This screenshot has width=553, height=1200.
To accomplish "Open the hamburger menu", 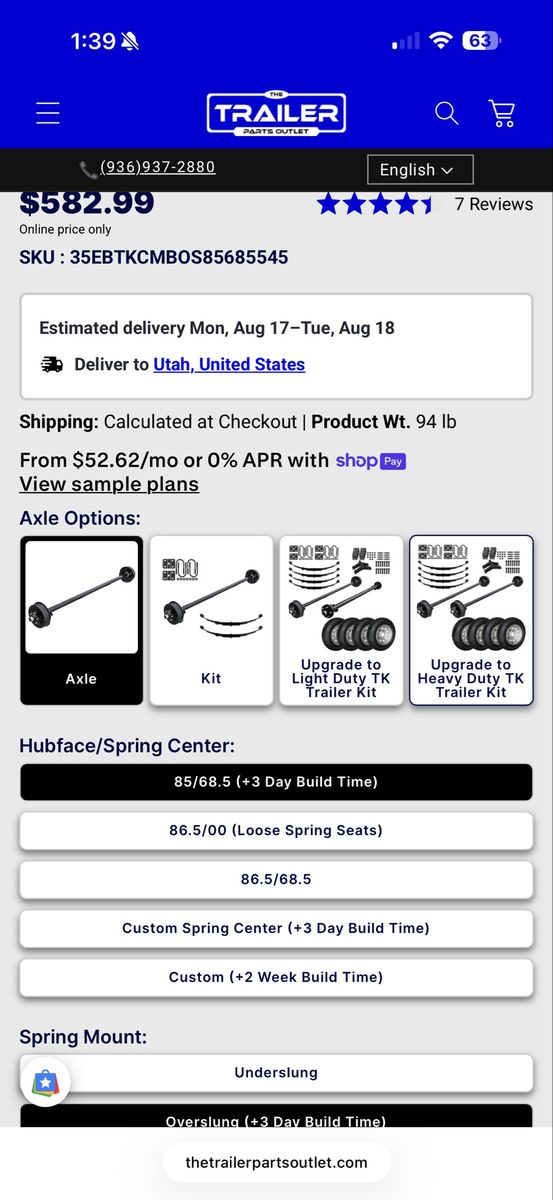I will tap(48, 113).
